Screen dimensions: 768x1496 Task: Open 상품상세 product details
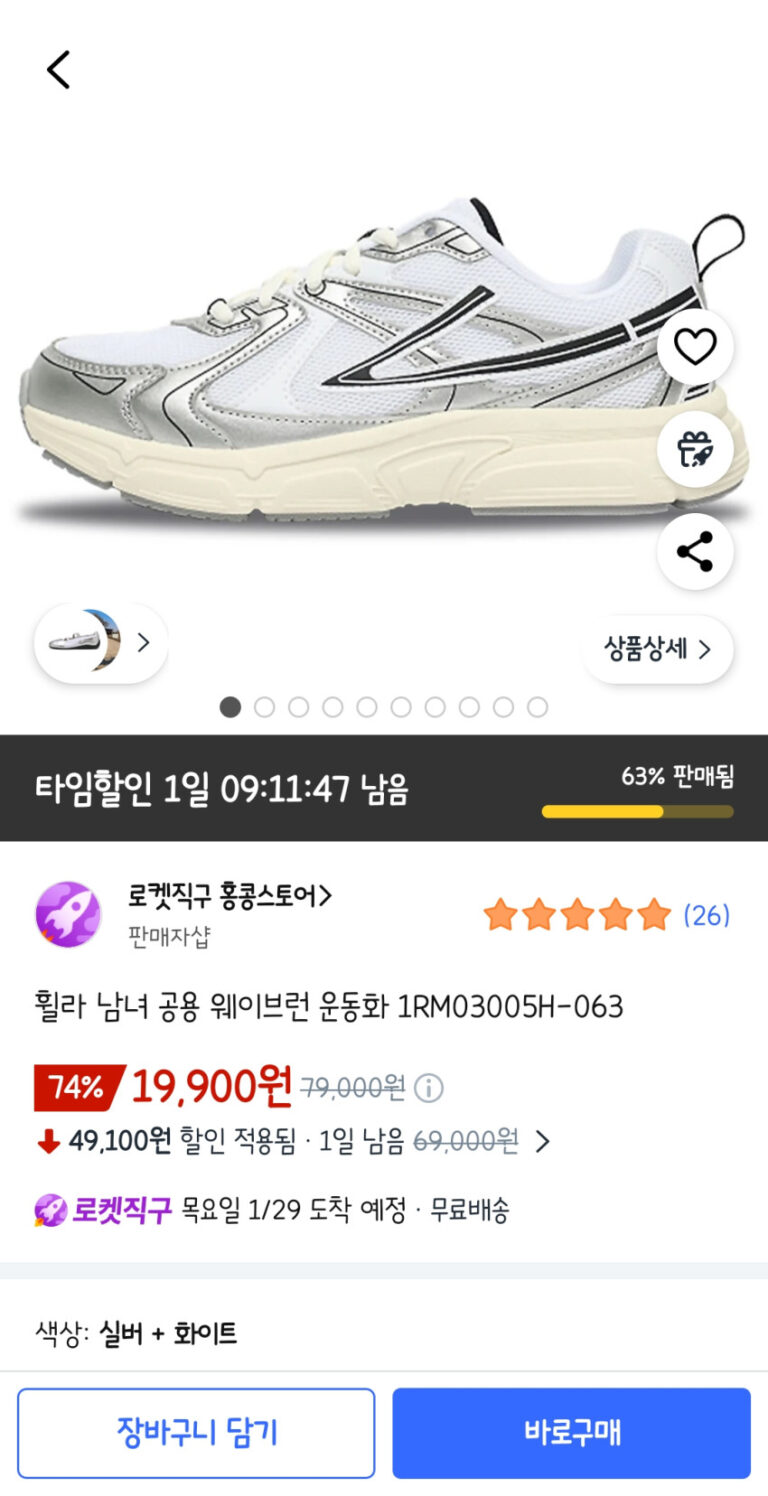(x=657, y=649)
